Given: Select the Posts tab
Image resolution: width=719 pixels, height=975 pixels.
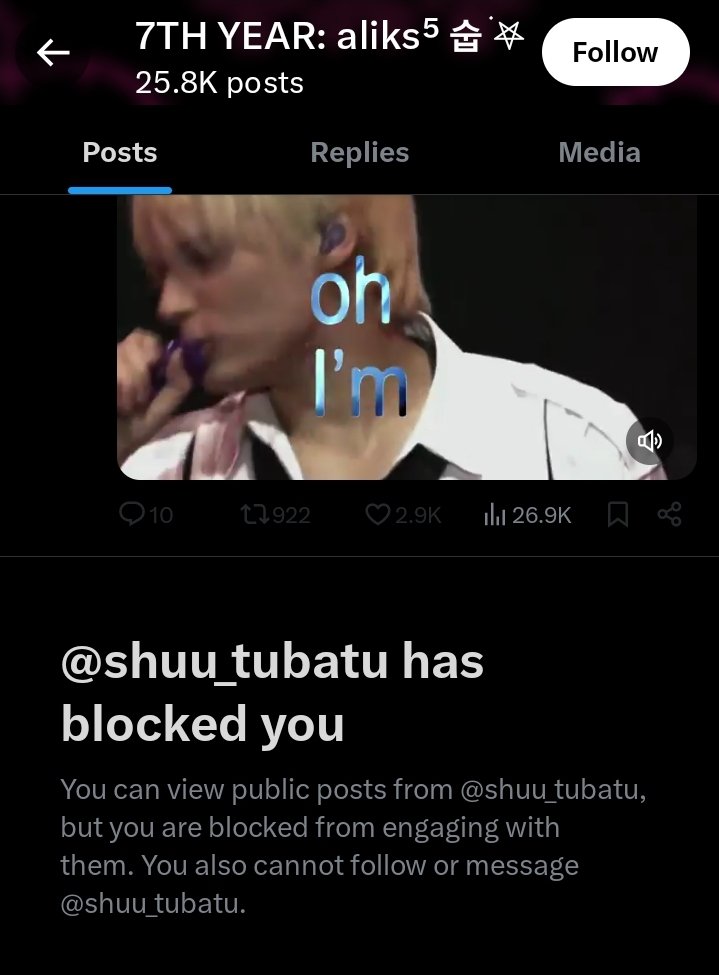Looking at the screenshot, I should (120, 153).
